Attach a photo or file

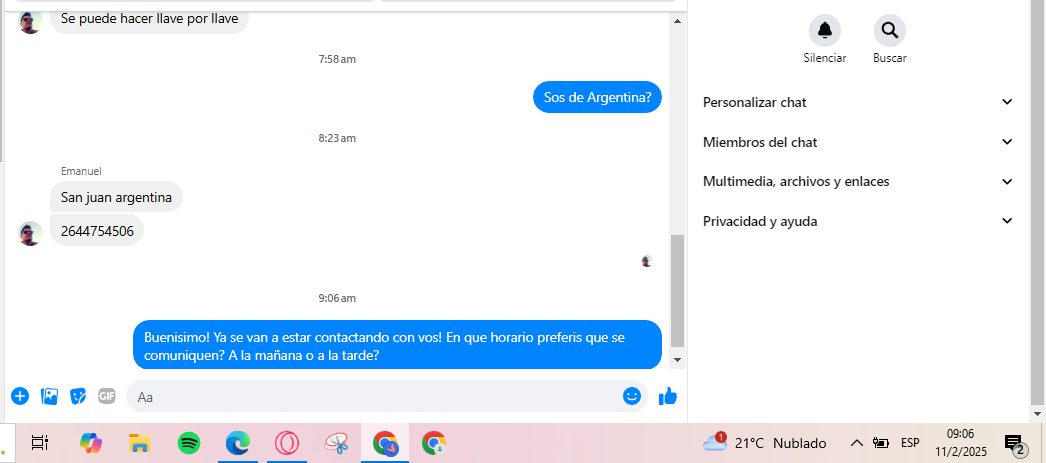point(49,396)
